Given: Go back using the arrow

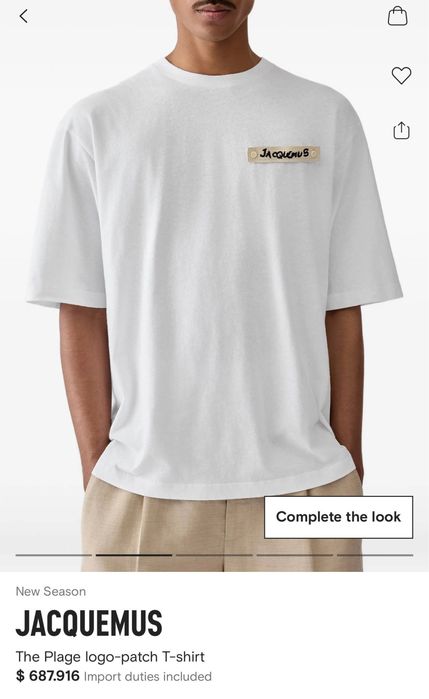Looking at the screenshot, I should click(24, 16).
